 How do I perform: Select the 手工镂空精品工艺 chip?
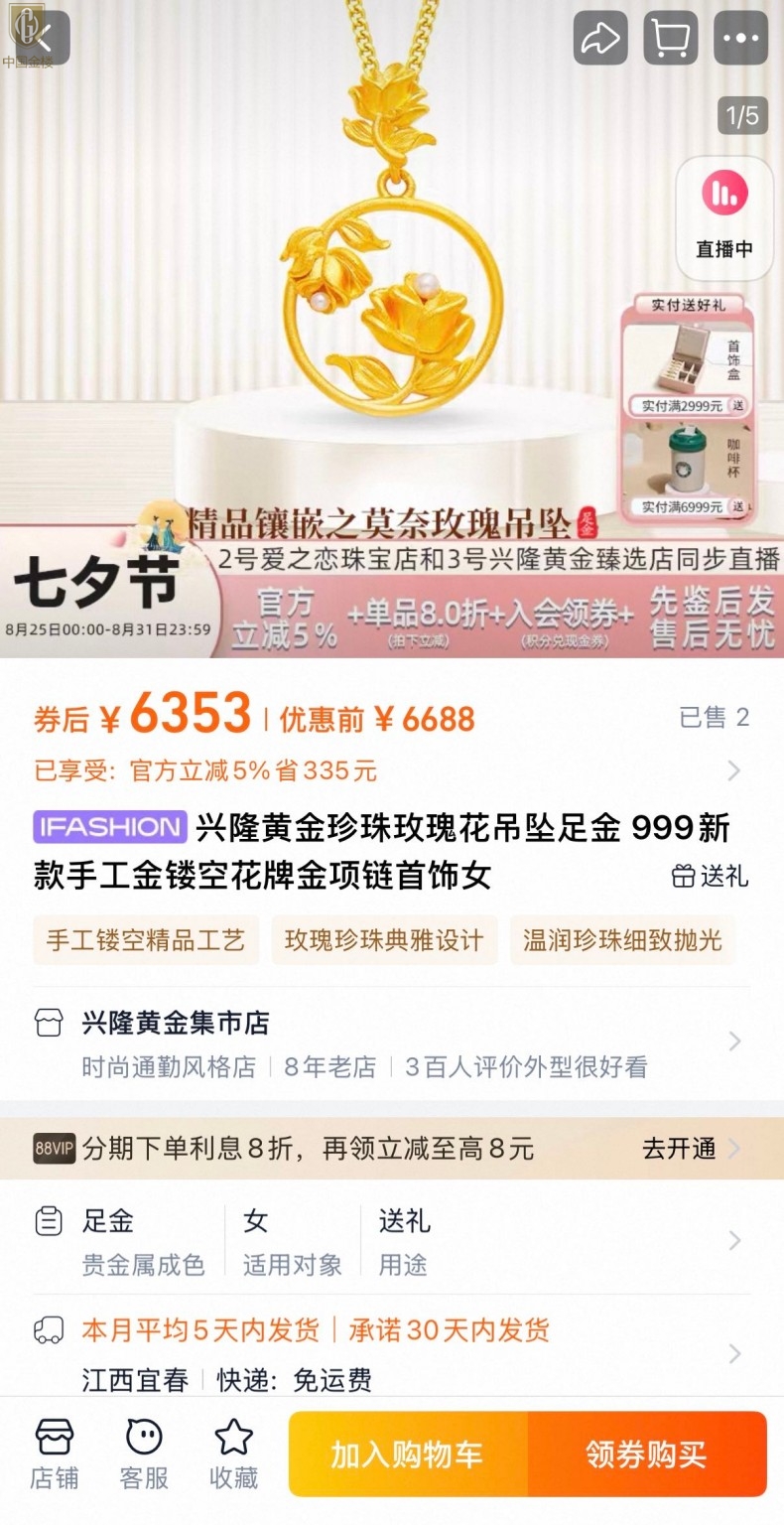(146, 940)
